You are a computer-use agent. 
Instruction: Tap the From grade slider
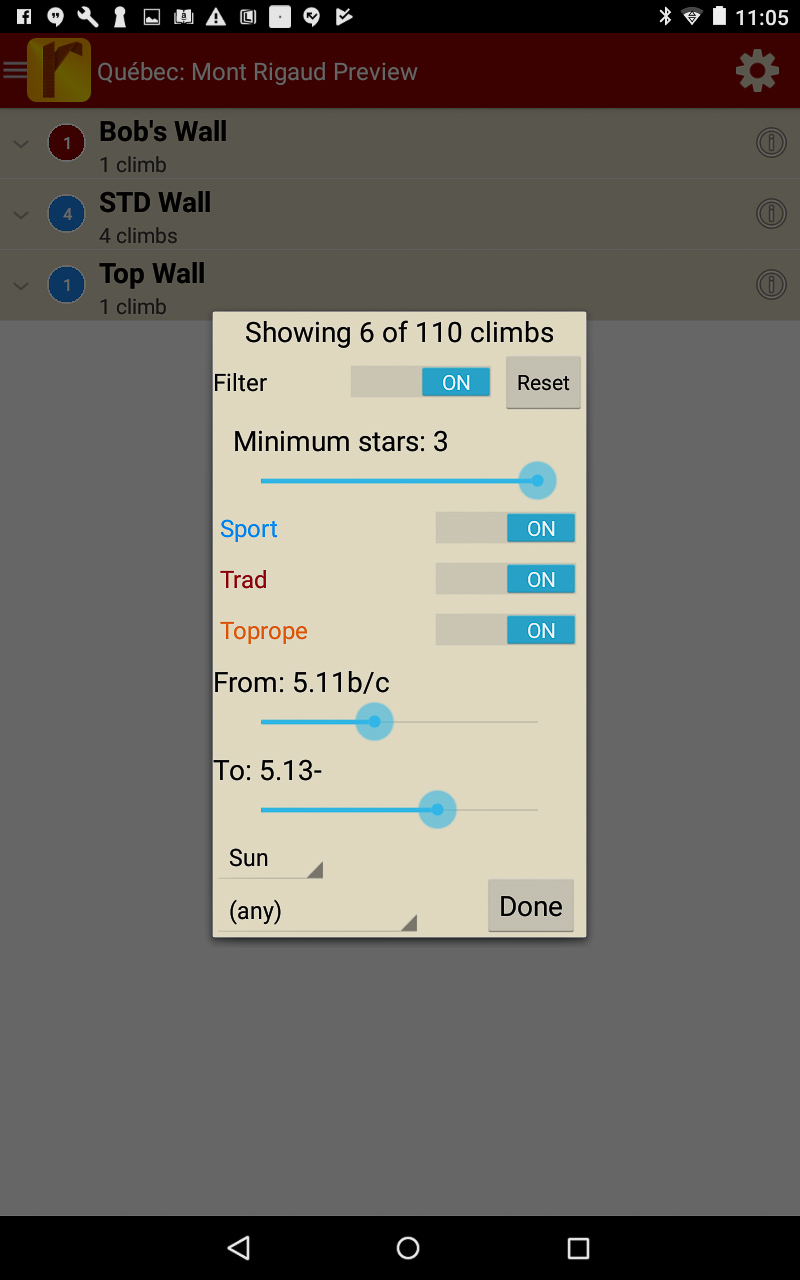point(400,721)
